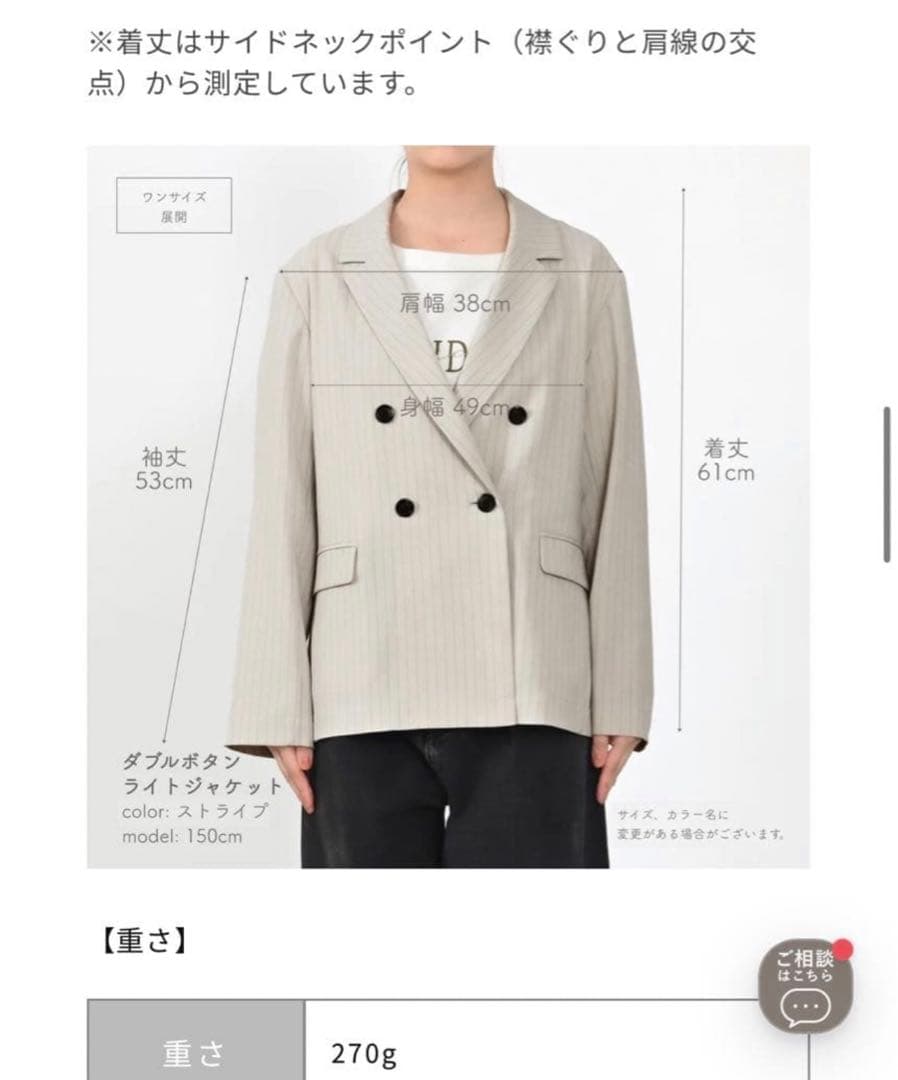Open the ご相談はこちら chat button
The image size is (898, 1080).
click(805, 986)
